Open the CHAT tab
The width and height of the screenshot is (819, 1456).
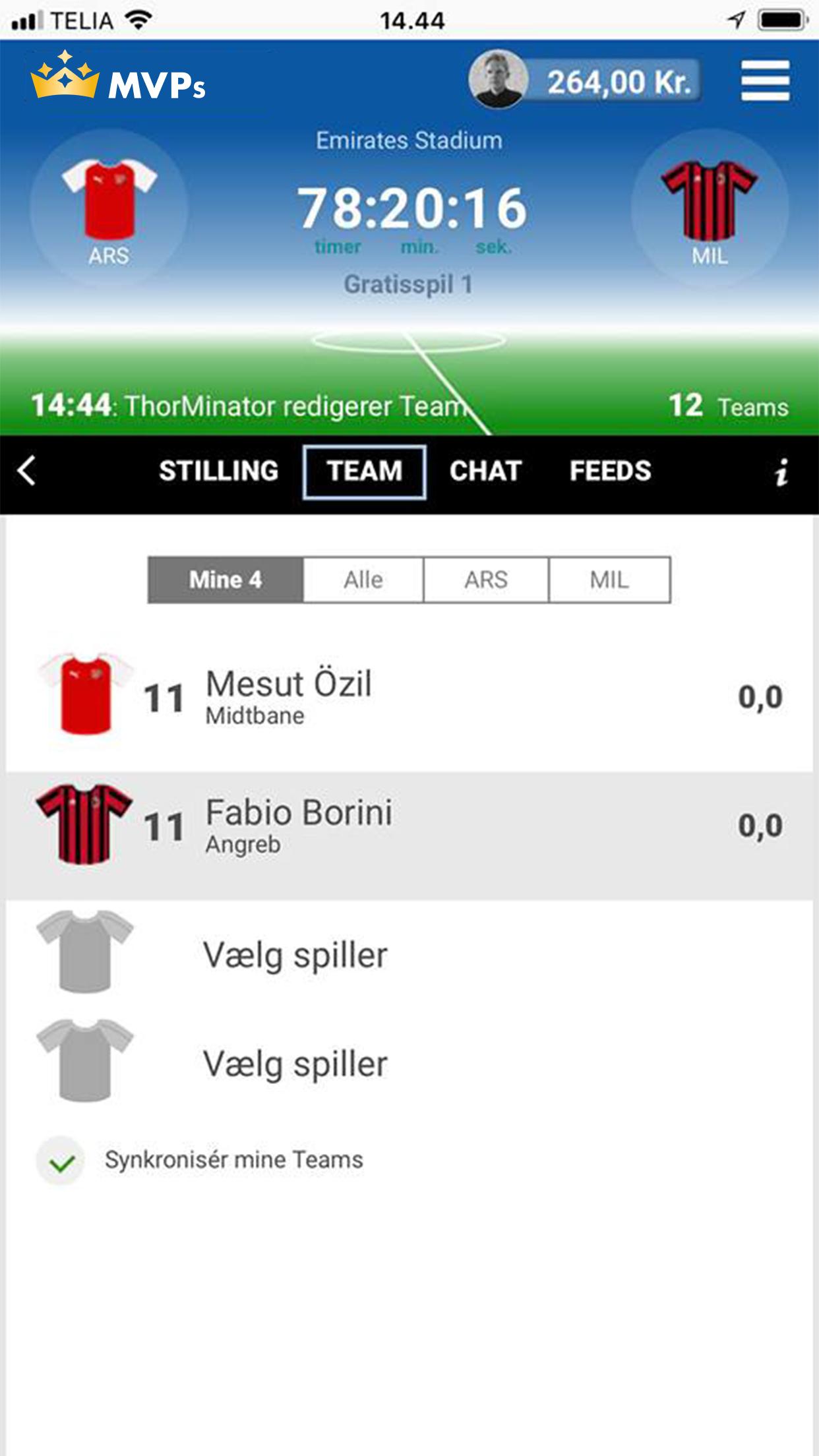click(485, 471)
